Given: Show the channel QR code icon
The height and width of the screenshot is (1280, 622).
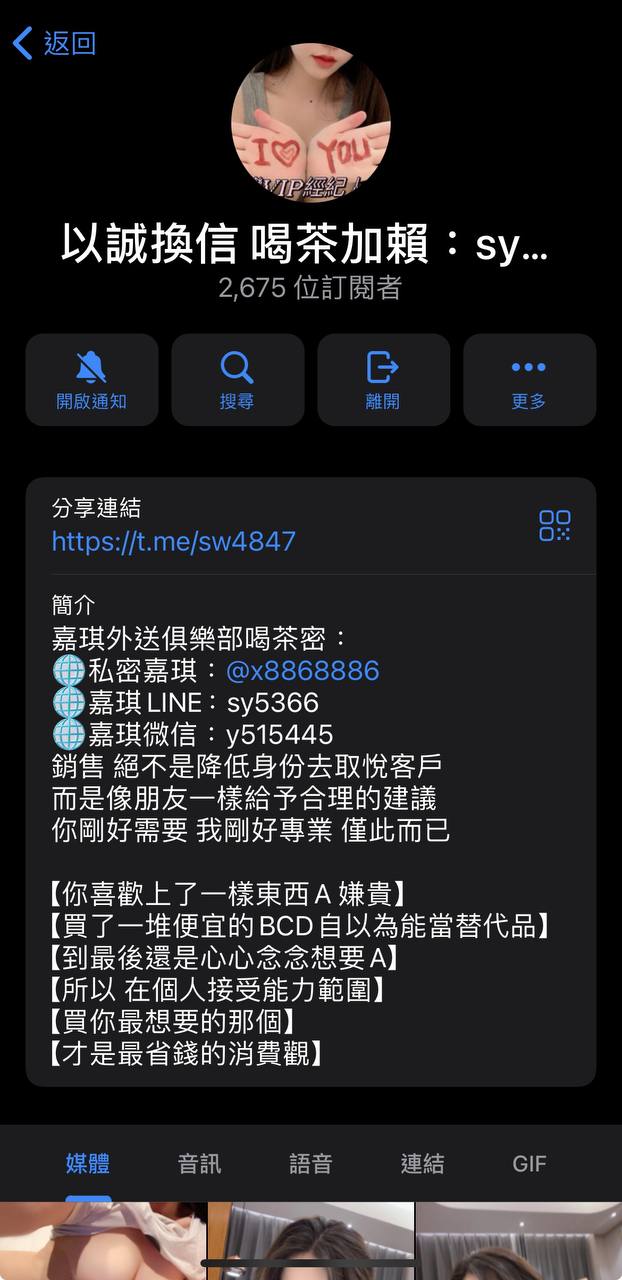Looking at the screenshot, I should pos(554,525).
